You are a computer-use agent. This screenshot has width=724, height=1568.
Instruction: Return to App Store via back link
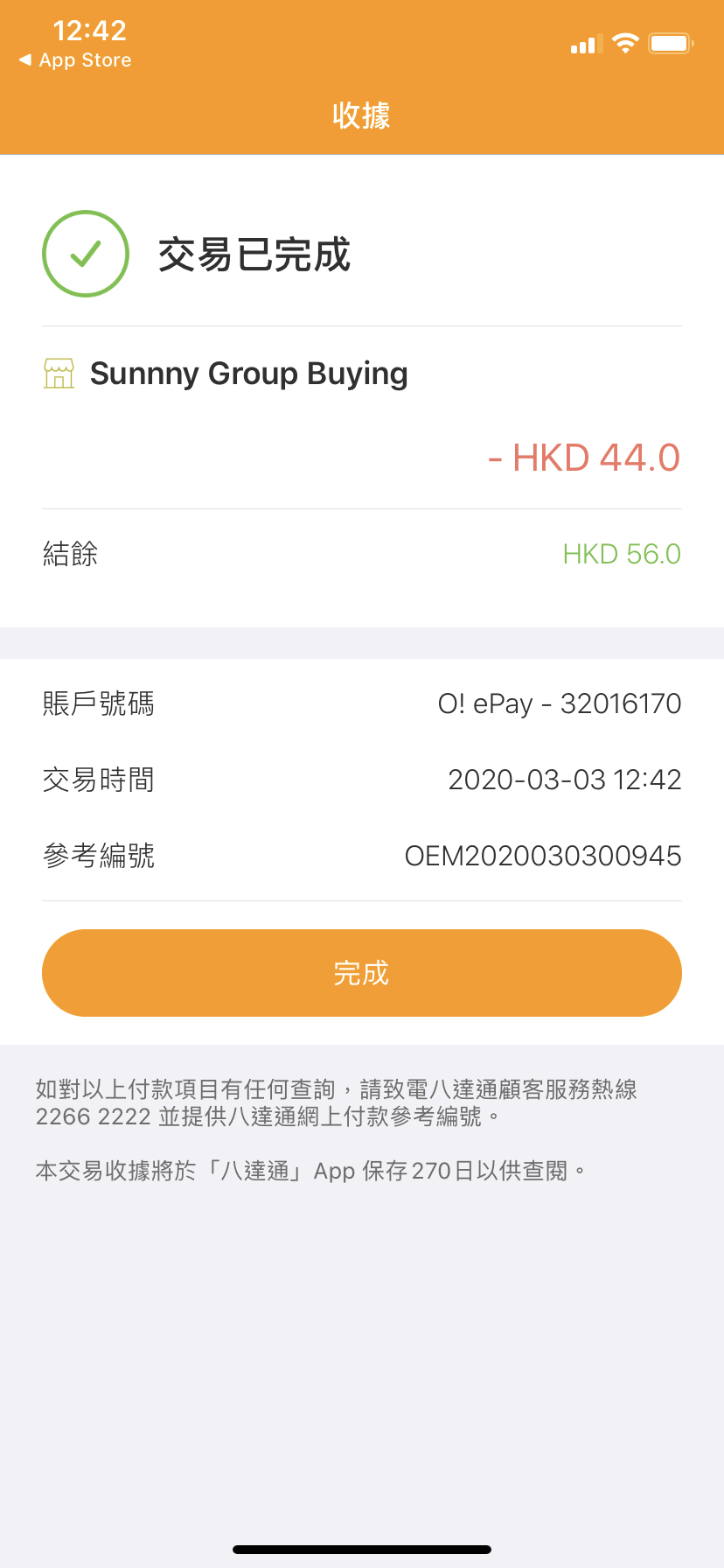pos(75,60)
